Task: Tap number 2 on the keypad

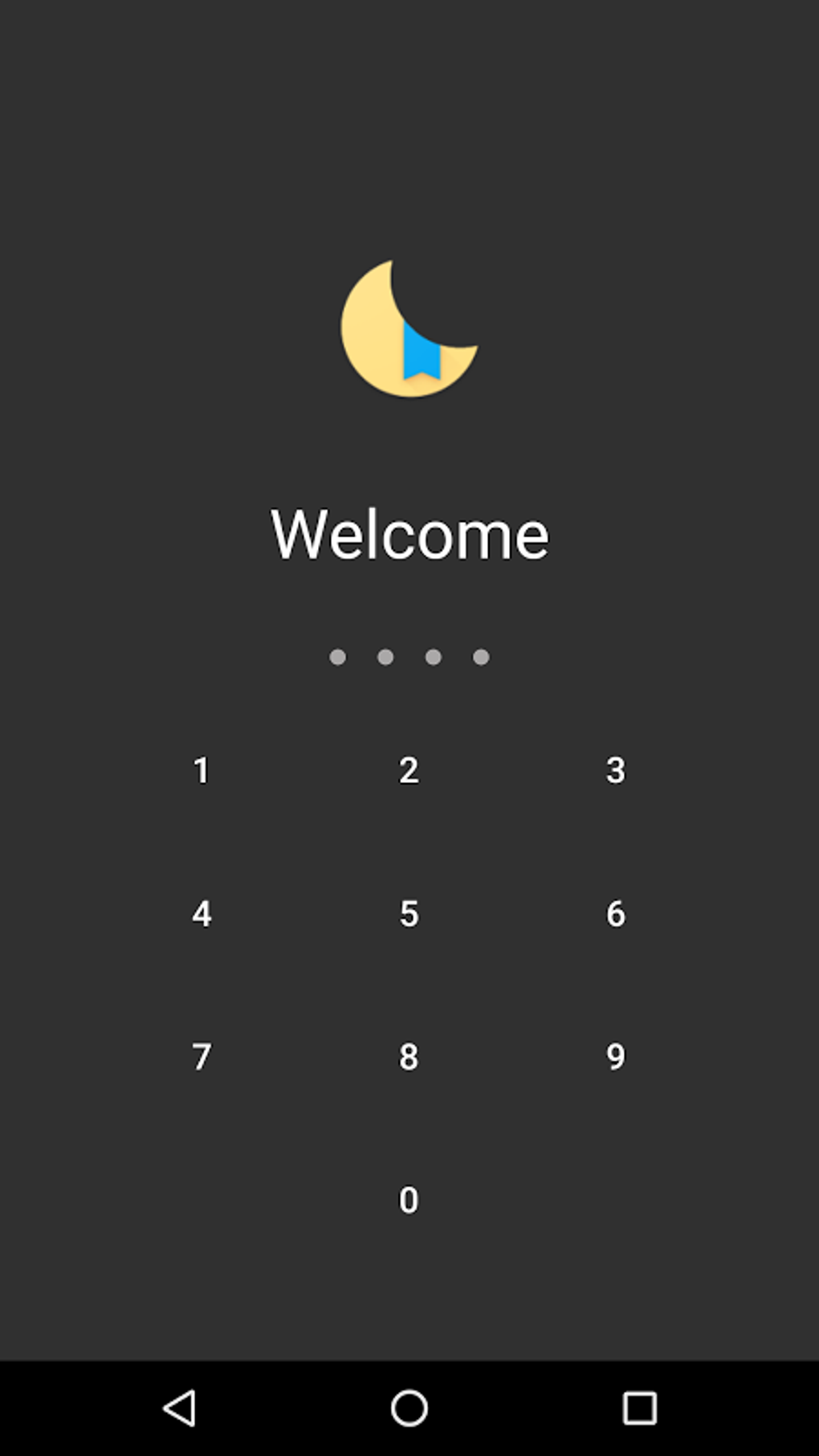Action: pos(409,770)
